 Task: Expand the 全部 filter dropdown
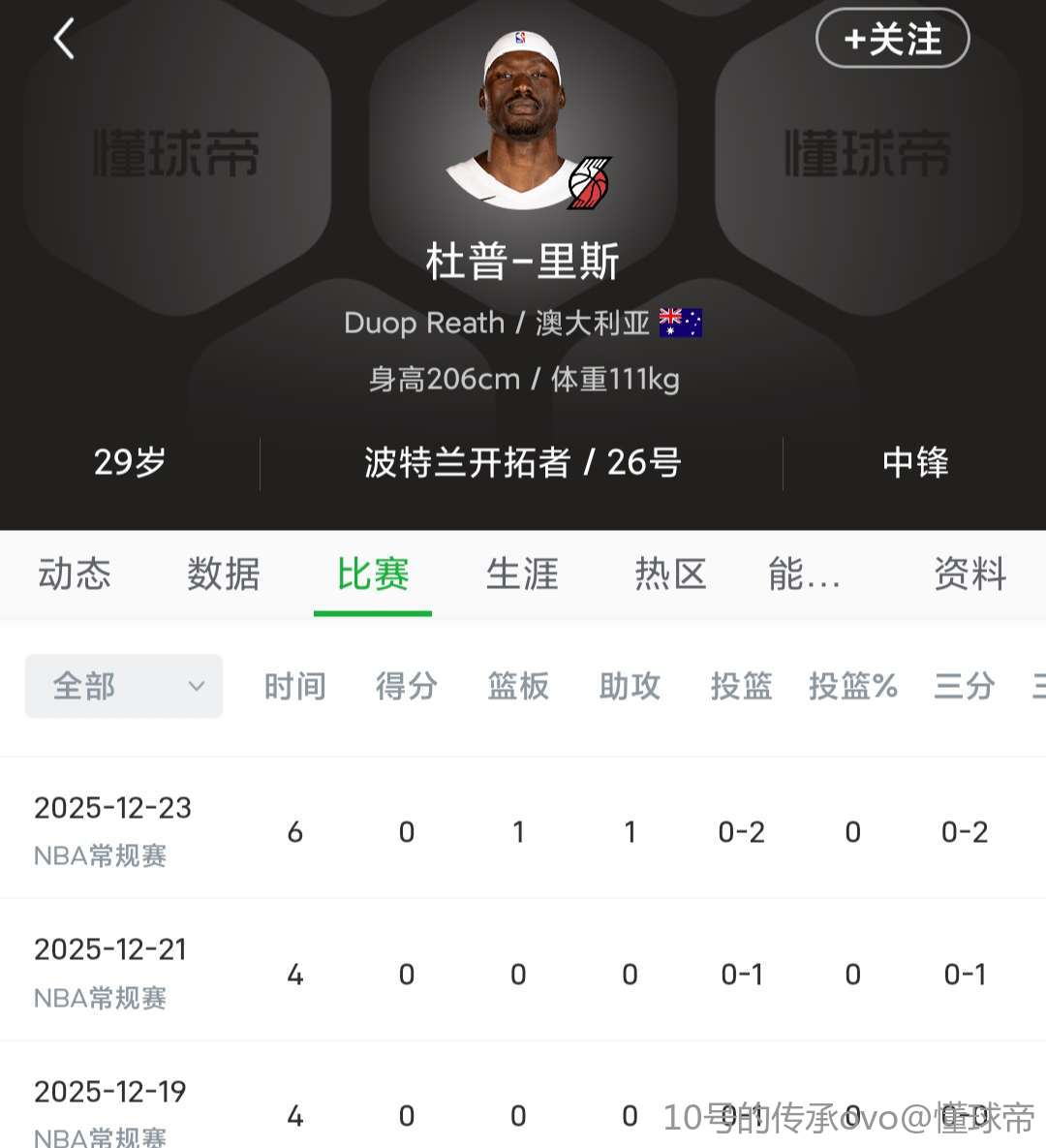(124, 686)
